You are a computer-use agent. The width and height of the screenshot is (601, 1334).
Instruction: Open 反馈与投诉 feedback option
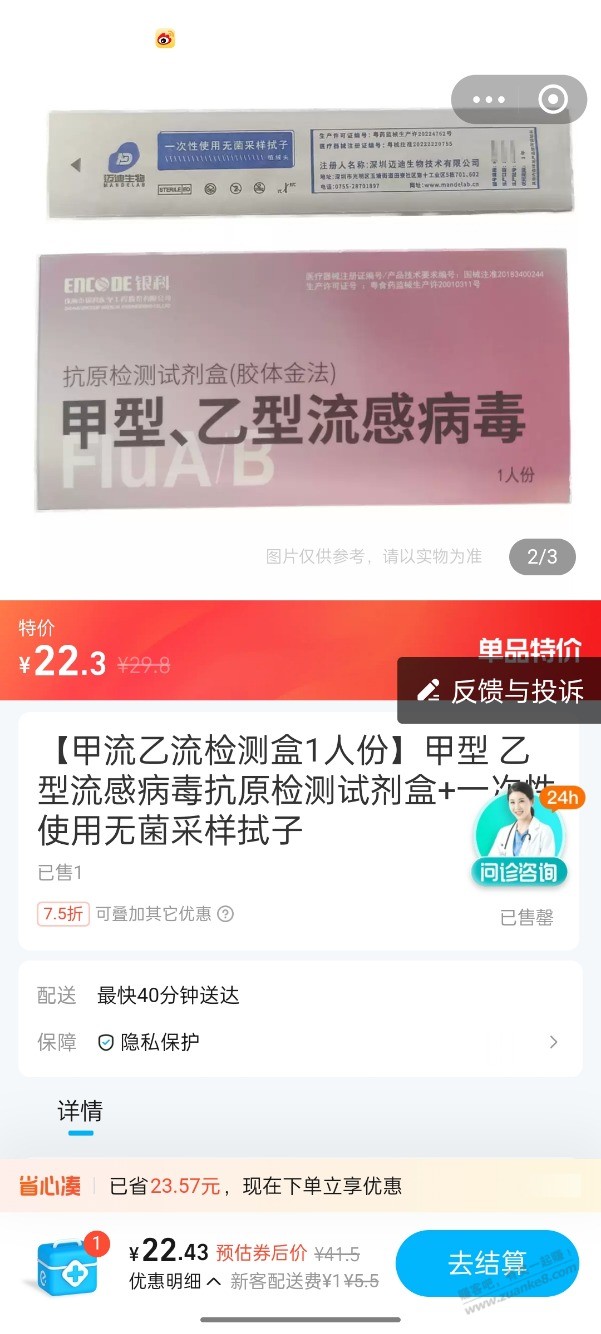pyautogui.click(x=500, y=691)
